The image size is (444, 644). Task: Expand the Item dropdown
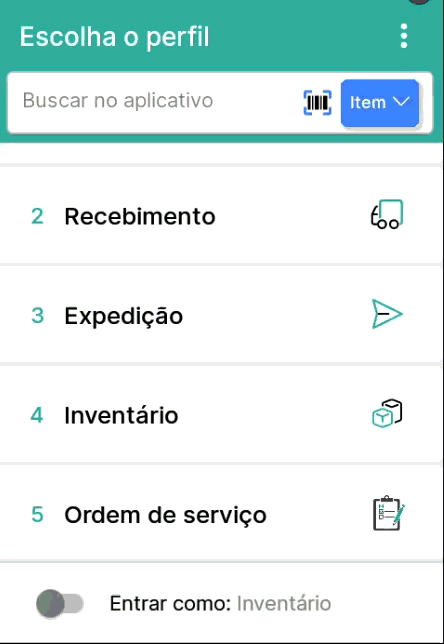click(x=380, y=103)
